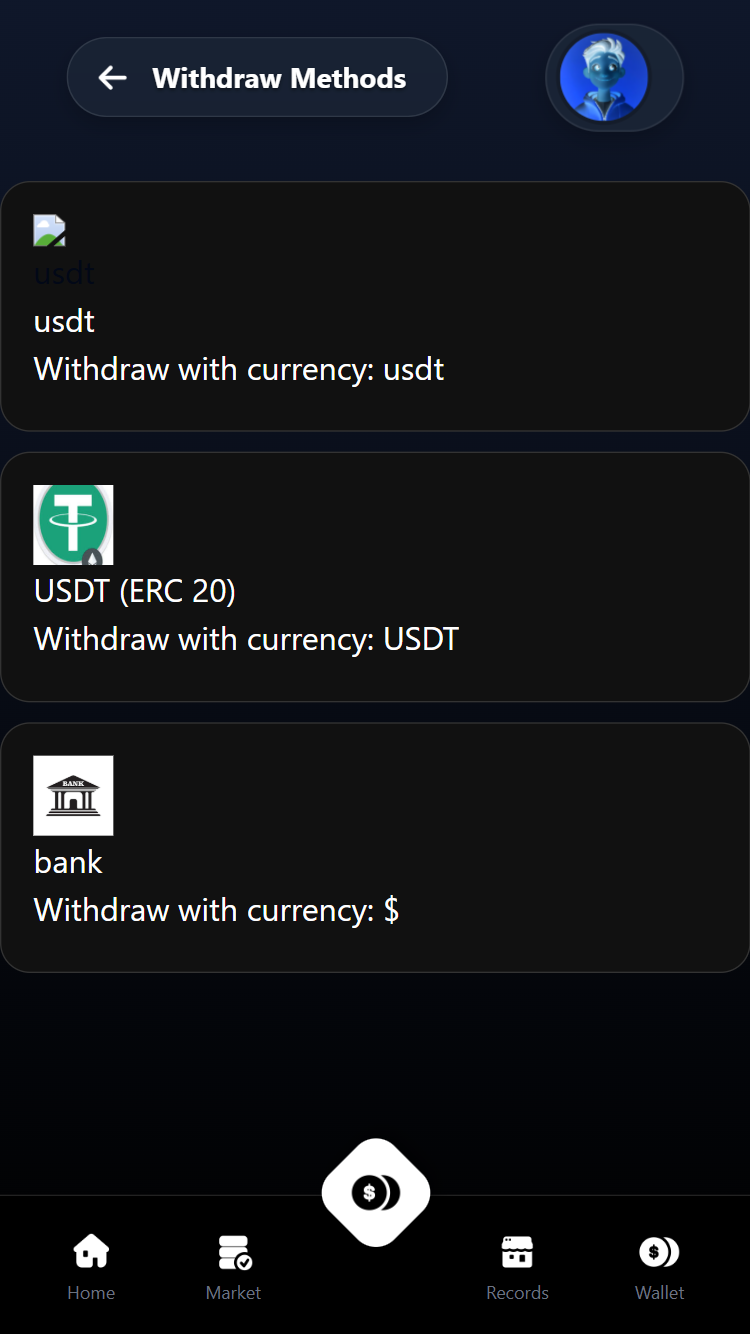This screenshot has width=750, height=1334.
Task: Switch to the Home tab
Action: tap(91, 1266)
